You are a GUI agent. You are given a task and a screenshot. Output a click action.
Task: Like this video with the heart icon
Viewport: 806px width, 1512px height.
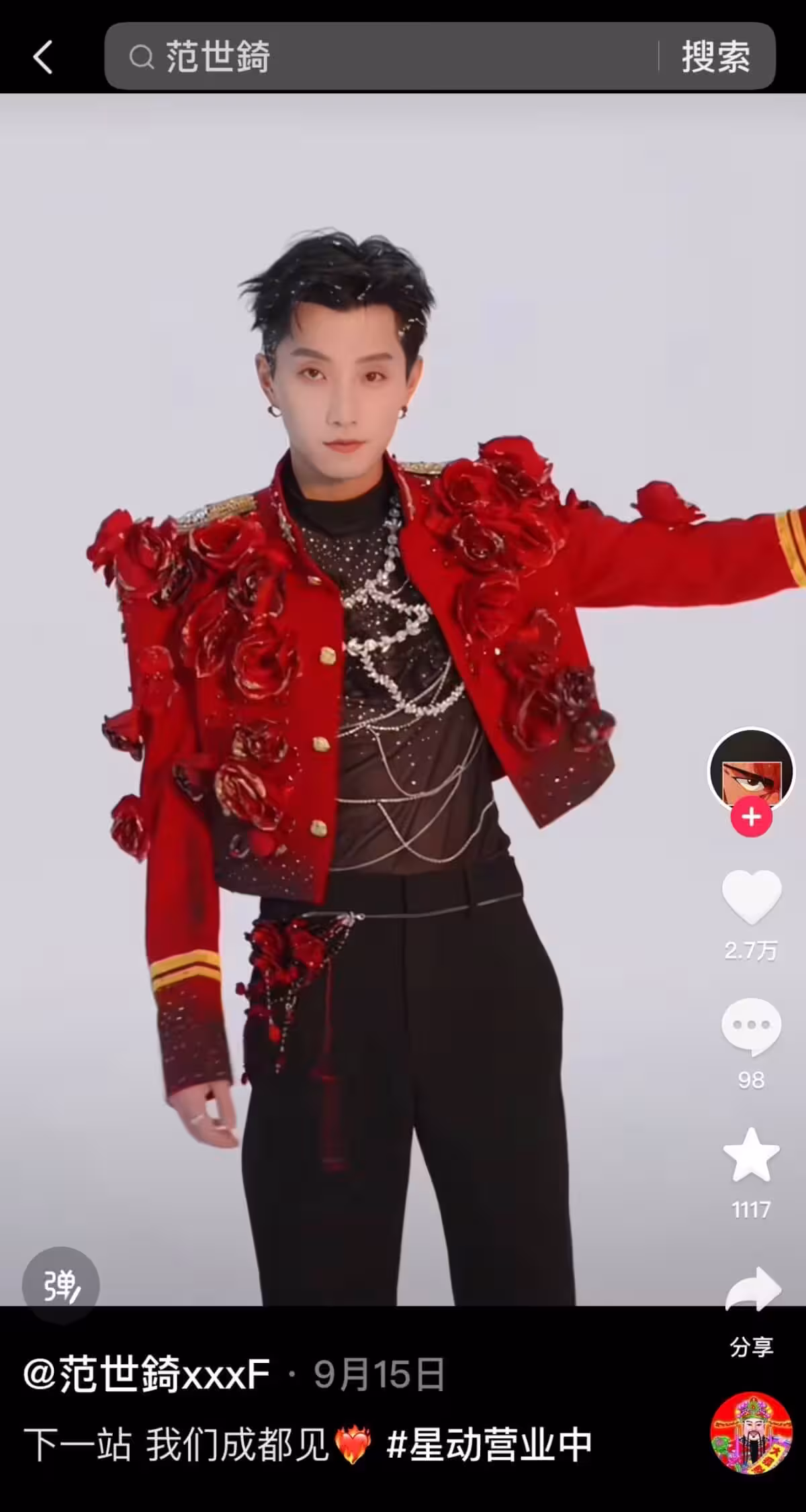coord(751,898)
